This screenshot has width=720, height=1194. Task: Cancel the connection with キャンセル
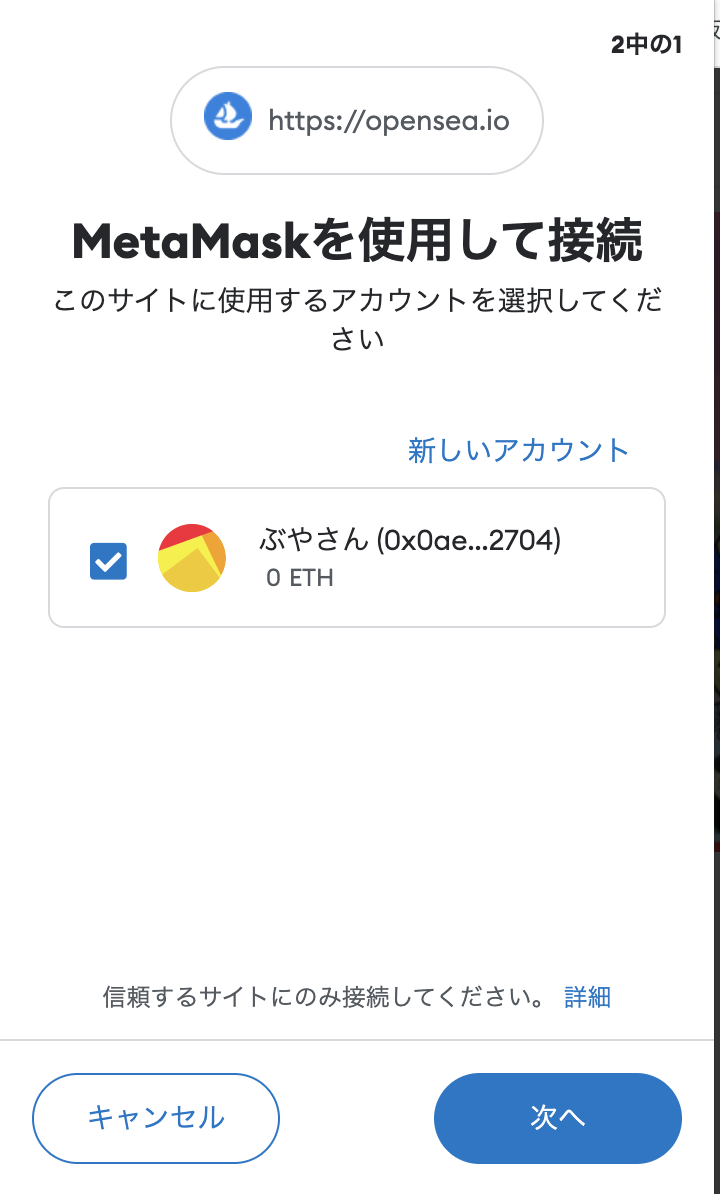156,1118
